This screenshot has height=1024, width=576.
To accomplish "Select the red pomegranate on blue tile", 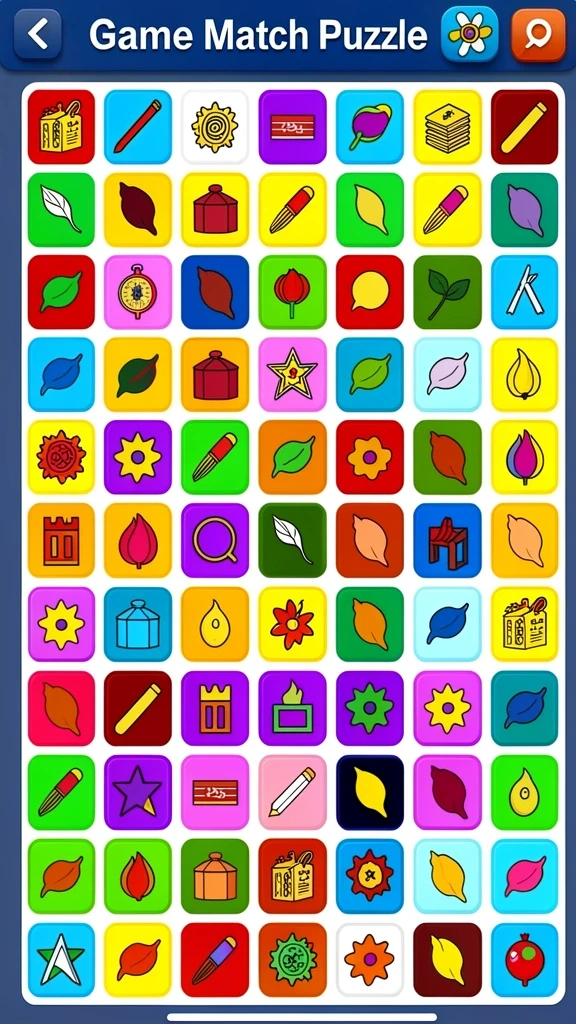I will pyautogui.click(x=524, y=959).
